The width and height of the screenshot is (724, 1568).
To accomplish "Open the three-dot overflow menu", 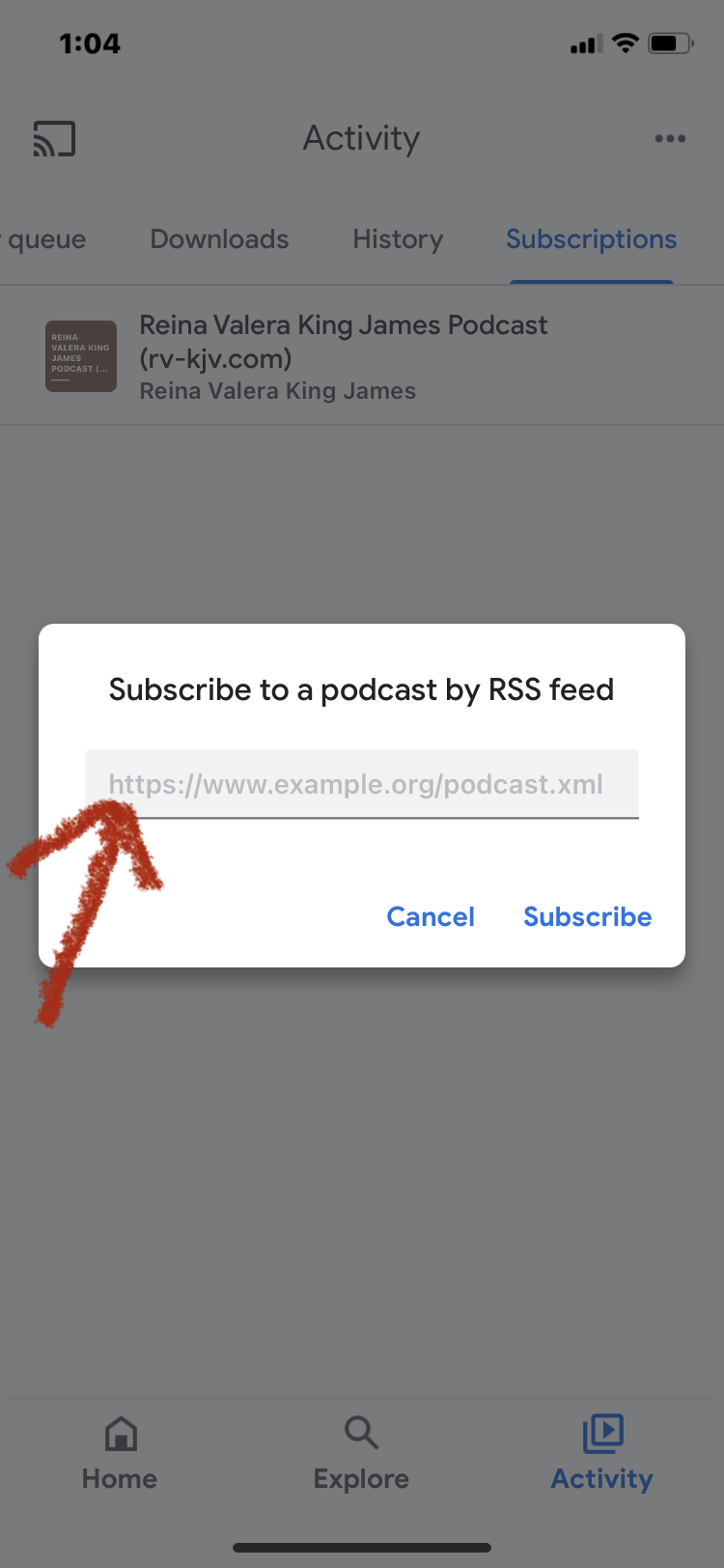I will pos(670,139).
